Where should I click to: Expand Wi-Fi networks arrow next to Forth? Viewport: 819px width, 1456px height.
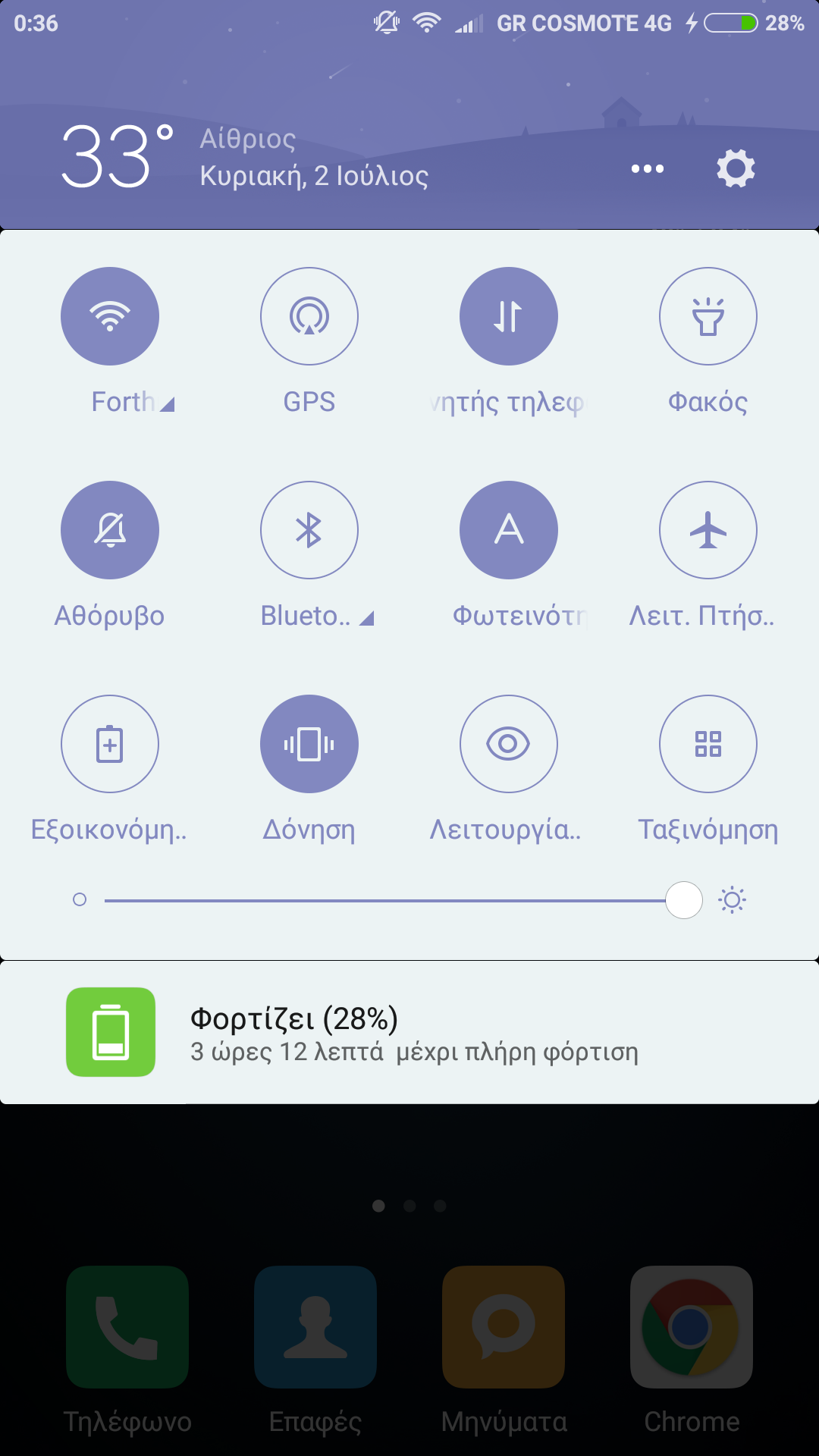[x=168, y=404]
